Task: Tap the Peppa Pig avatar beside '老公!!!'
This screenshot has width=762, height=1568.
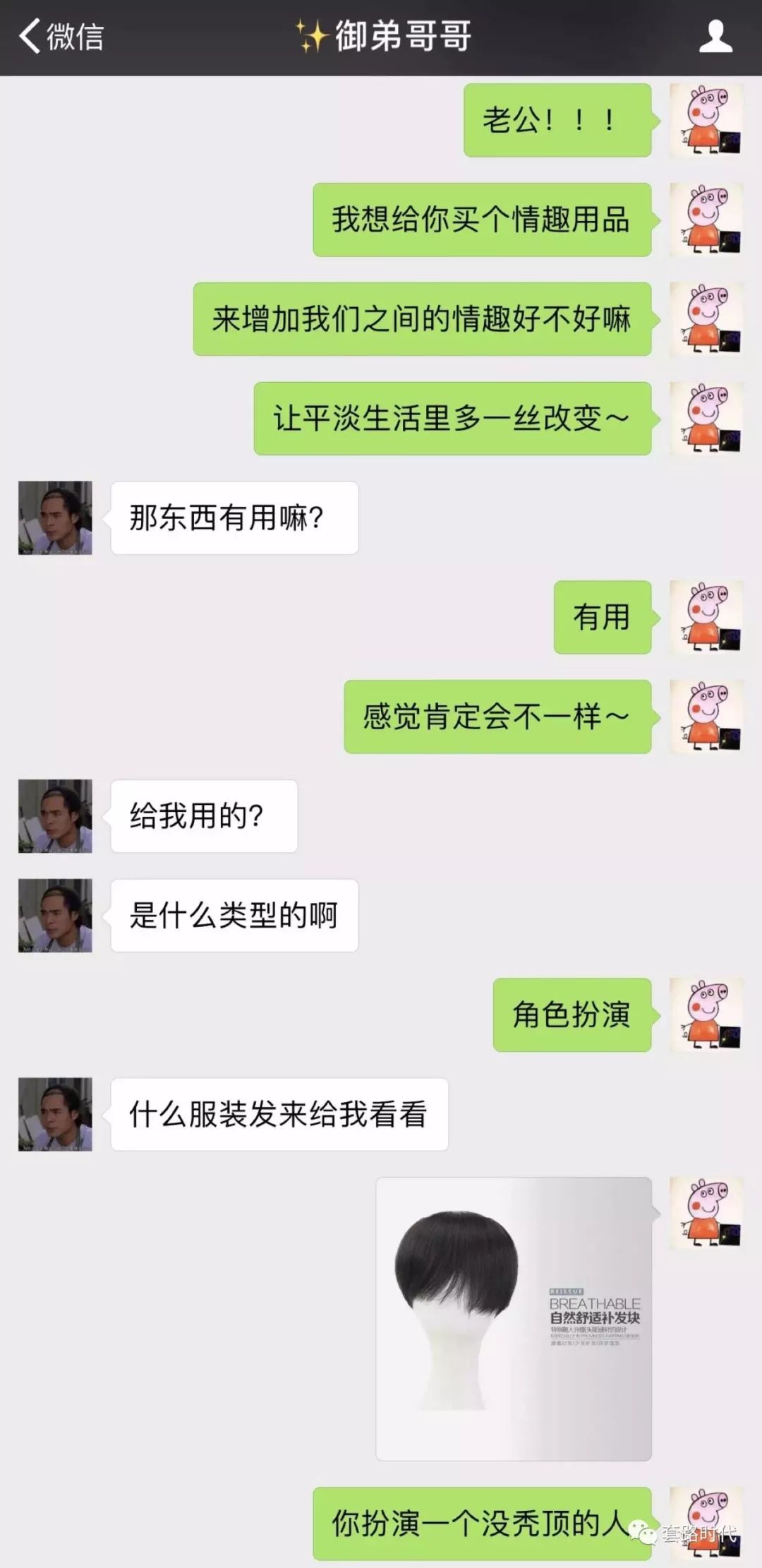Action: click(x=706, y=120)
